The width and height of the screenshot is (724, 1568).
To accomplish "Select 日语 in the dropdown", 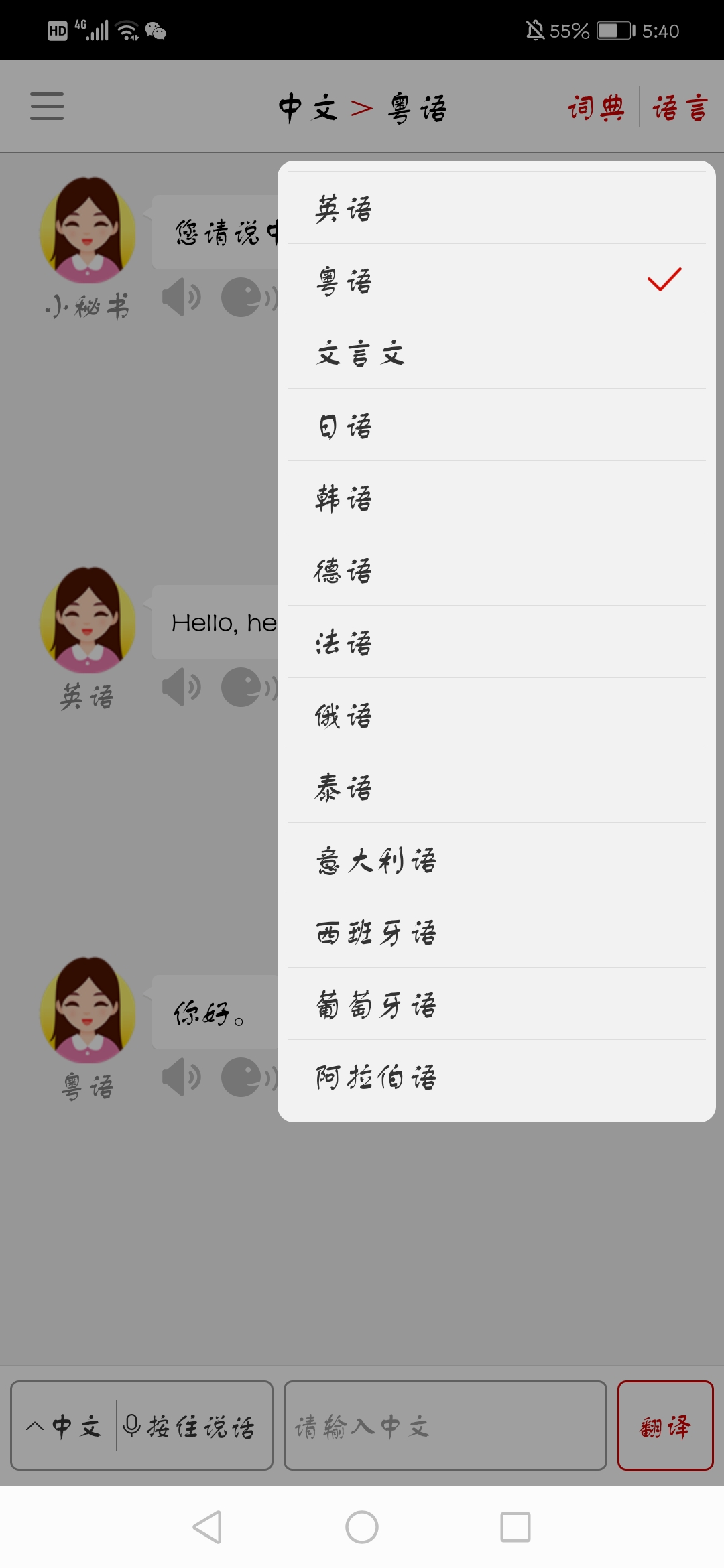I will point(496,426).
